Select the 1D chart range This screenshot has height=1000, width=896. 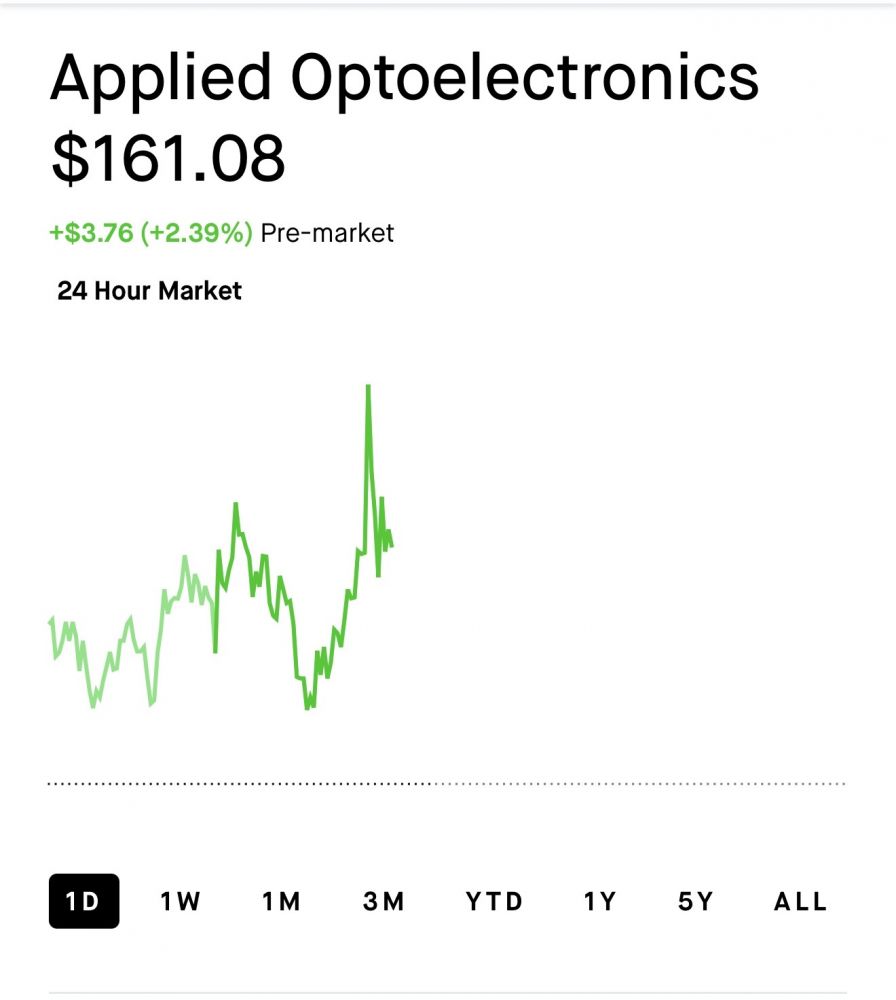pos(84,901)
